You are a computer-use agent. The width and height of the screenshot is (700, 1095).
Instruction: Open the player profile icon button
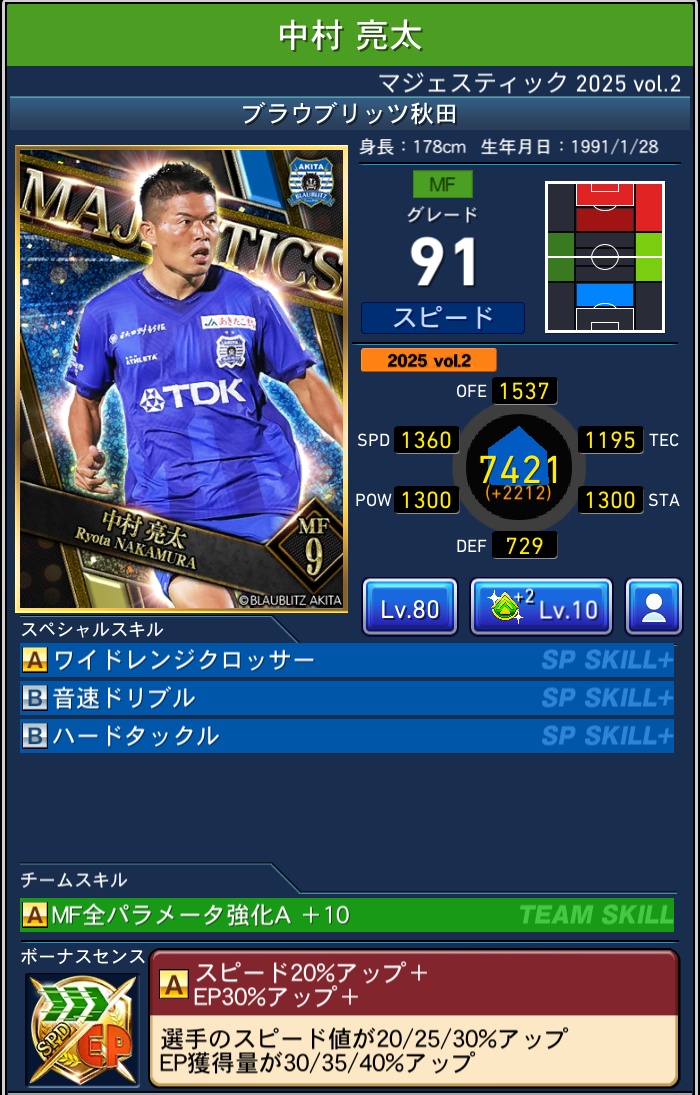point(654,607)
